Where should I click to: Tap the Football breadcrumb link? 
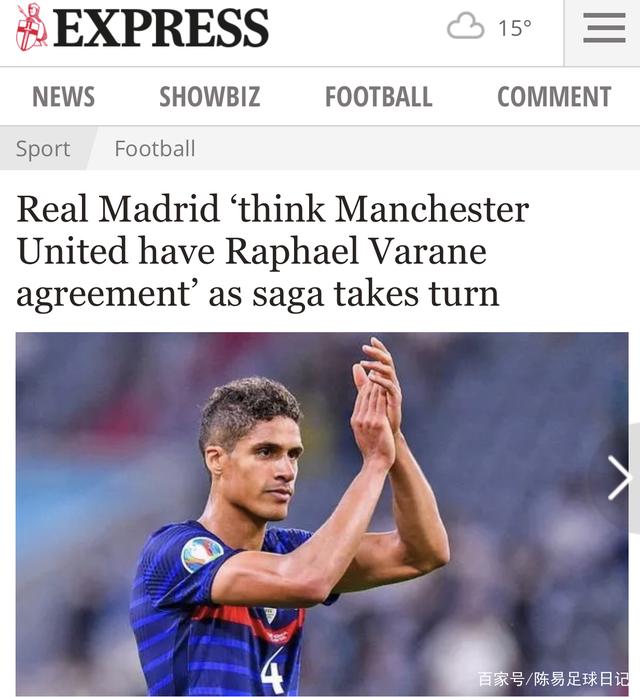pos(155,149)
